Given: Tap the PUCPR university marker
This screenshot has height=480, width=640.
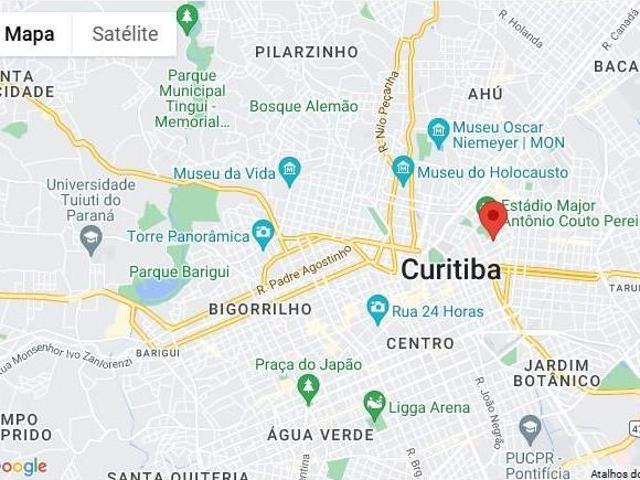Looking at the screenshot, I should [531, 432].
